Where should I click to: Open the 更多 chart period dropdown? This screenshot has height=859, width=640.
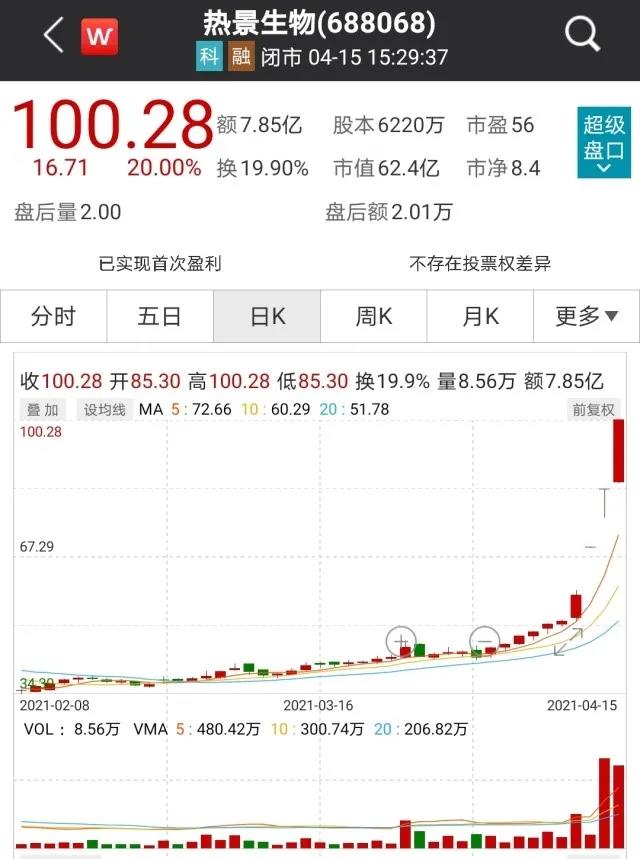point(587,317)
